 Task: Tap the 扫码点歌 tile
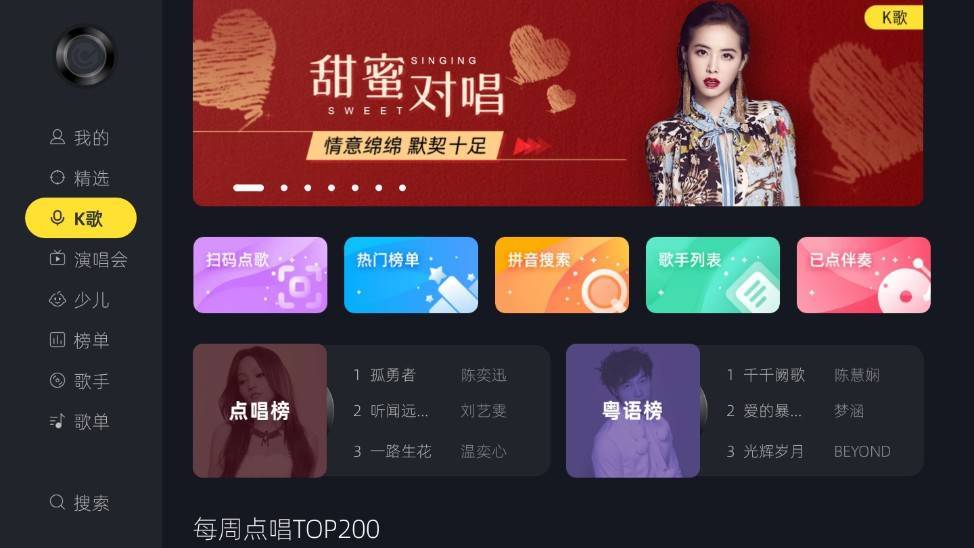[x=260, y=275]
